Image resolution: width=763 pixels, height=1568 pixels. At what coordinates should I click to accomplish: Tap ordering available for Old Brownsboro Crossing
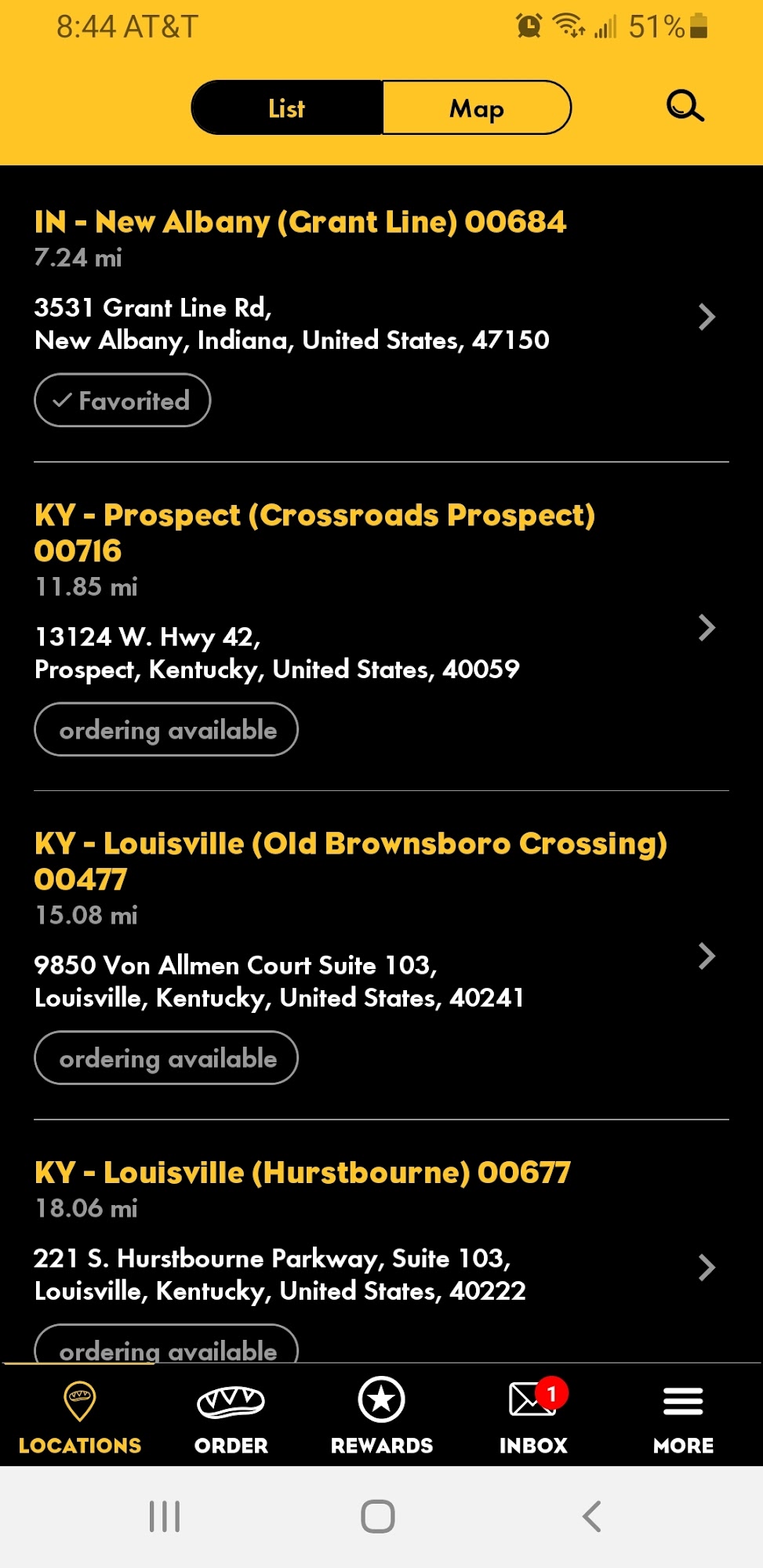point(166,1058)
